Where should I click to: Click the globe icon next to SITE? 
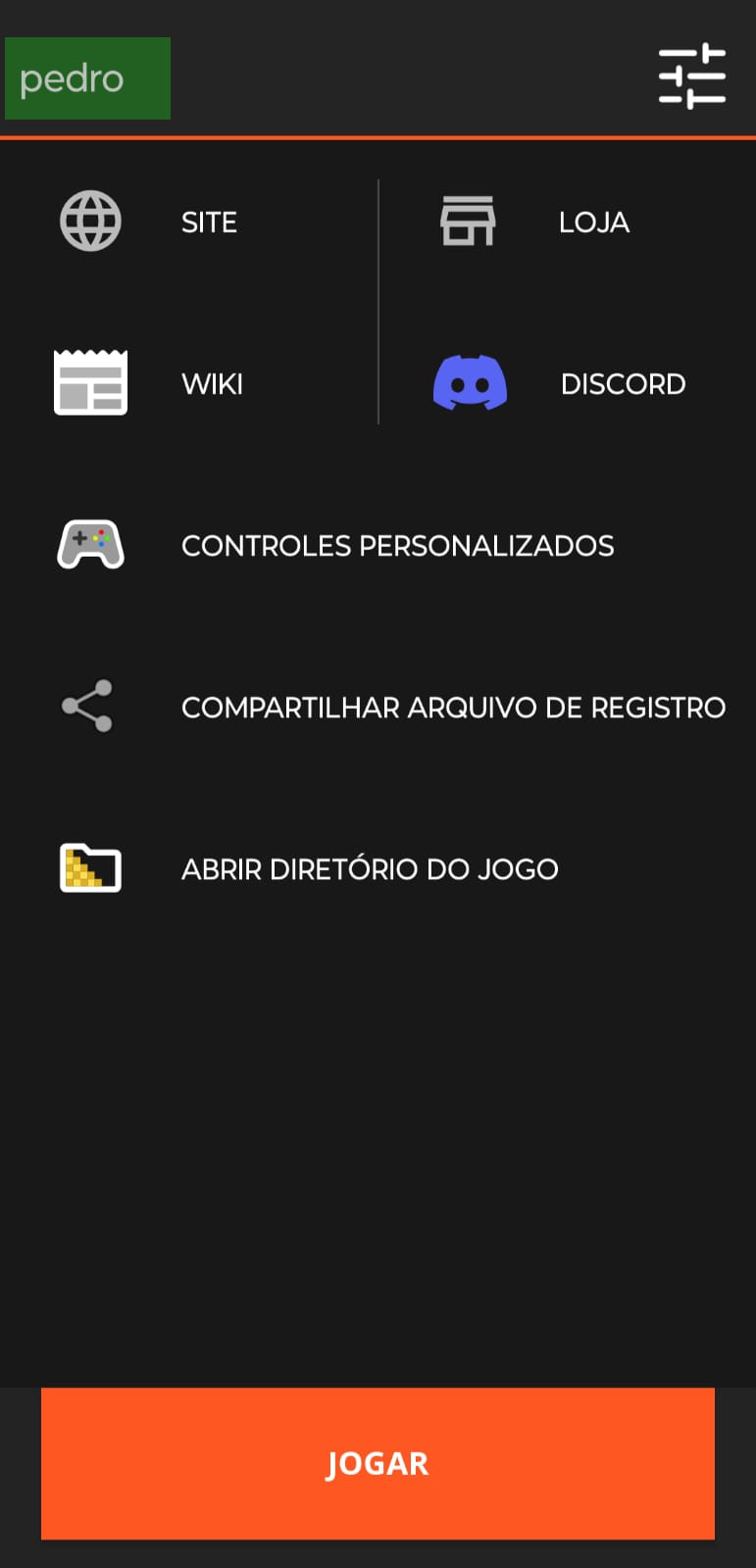click(90, 221)
